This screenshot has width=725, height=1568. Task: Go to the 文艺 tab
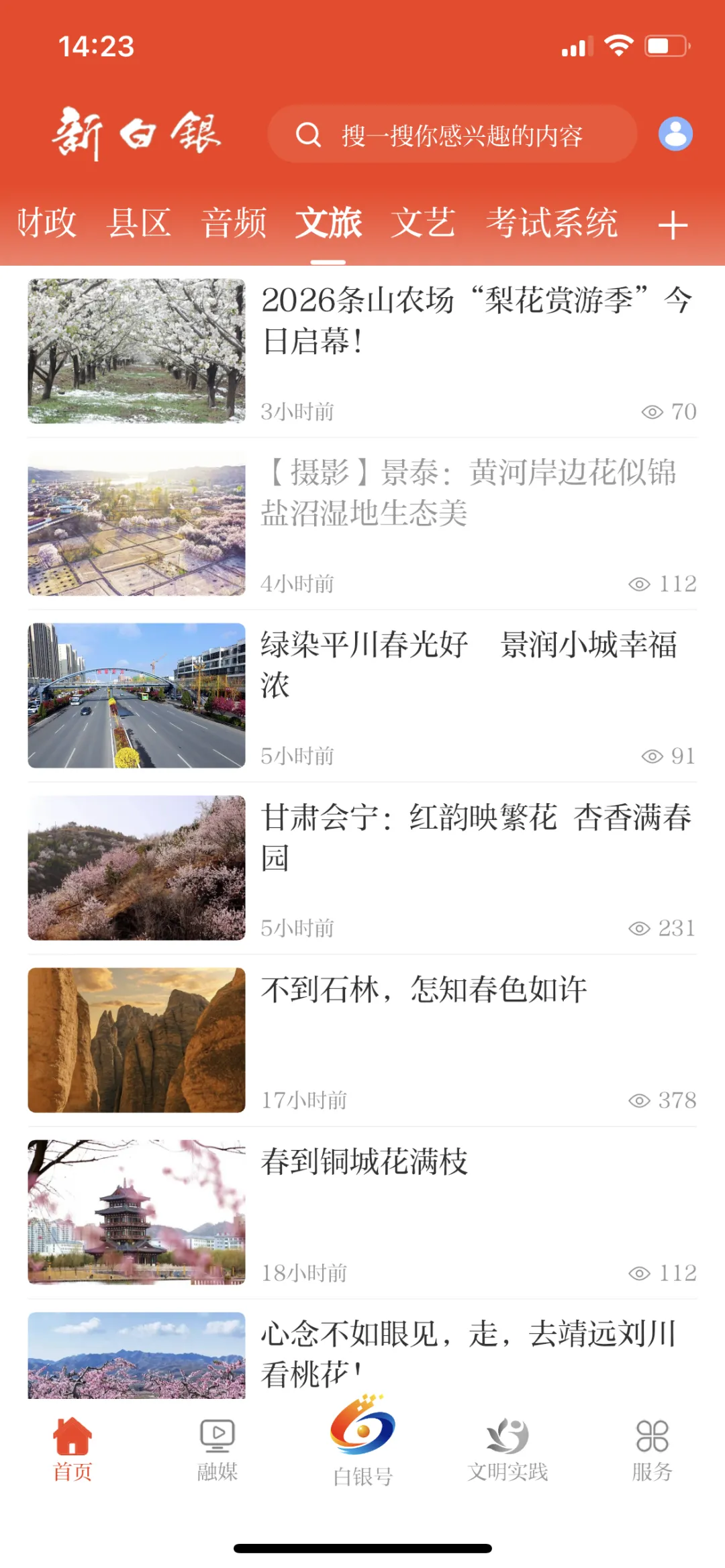[x=423, y=223]
